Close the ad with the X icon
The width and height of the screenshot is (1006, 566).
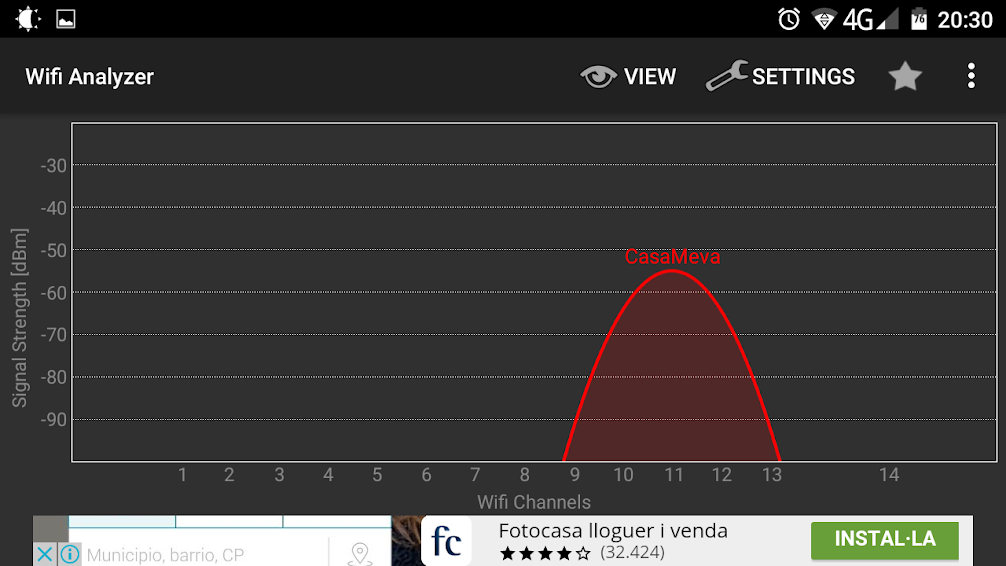(x=45, y=554)
